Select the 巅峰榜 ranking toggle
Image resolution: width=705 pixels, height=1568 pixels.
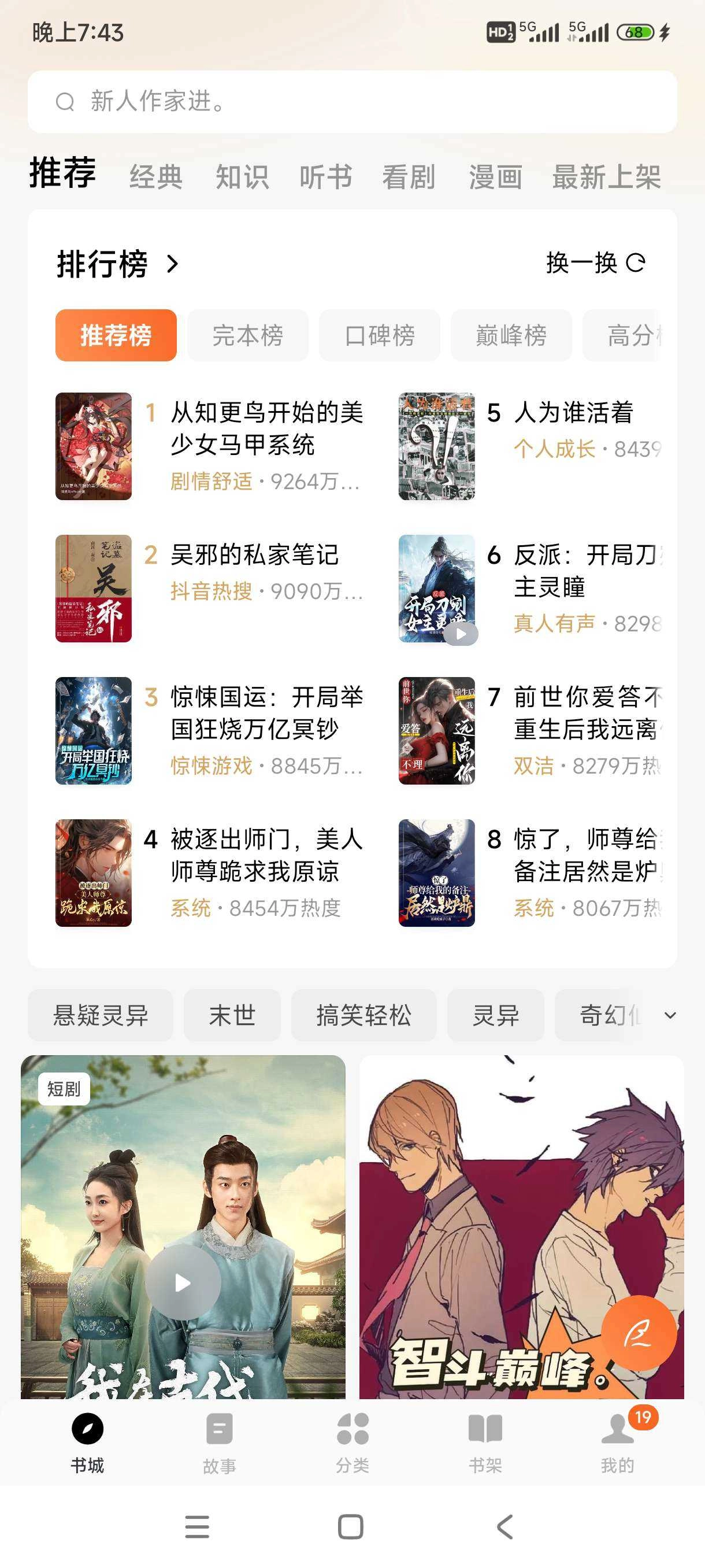[x=511, y=335]
